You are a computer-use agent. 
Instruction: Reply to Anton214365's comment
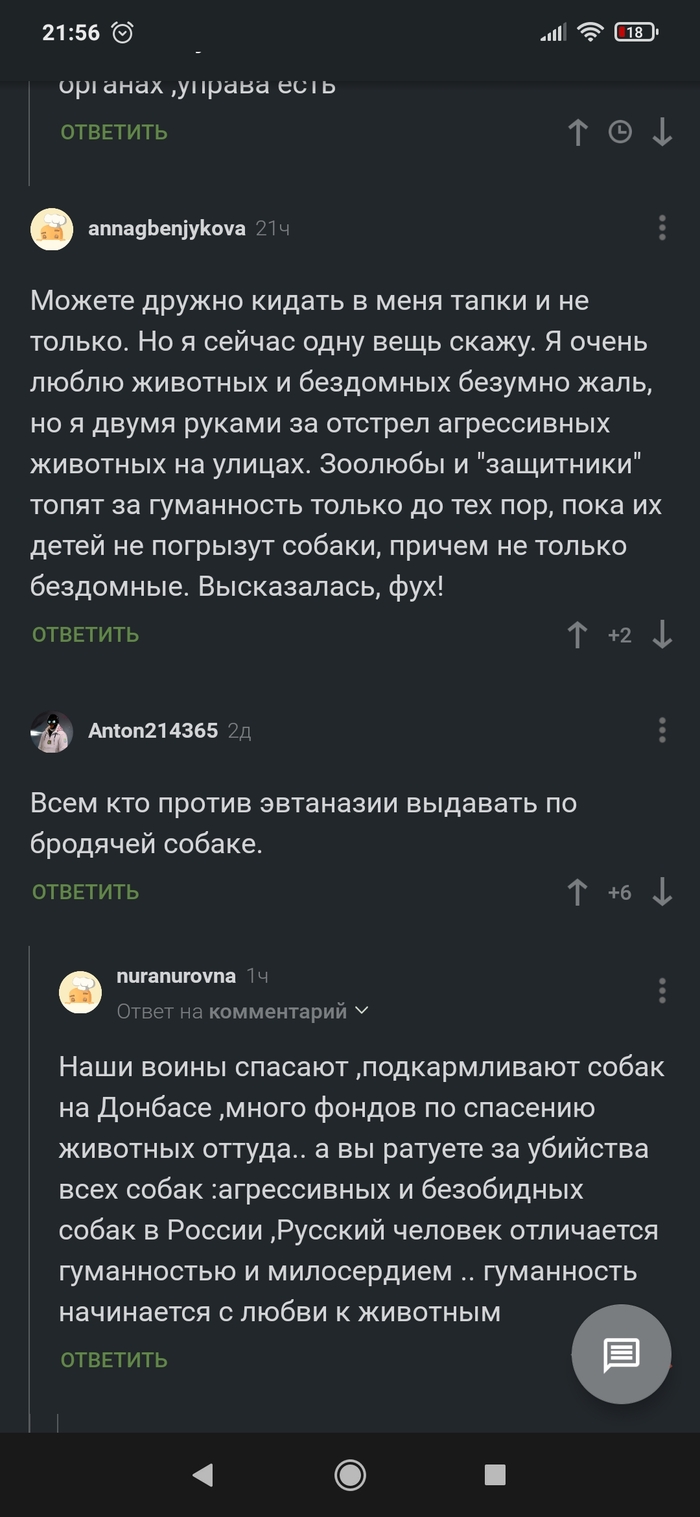point(85,892)
